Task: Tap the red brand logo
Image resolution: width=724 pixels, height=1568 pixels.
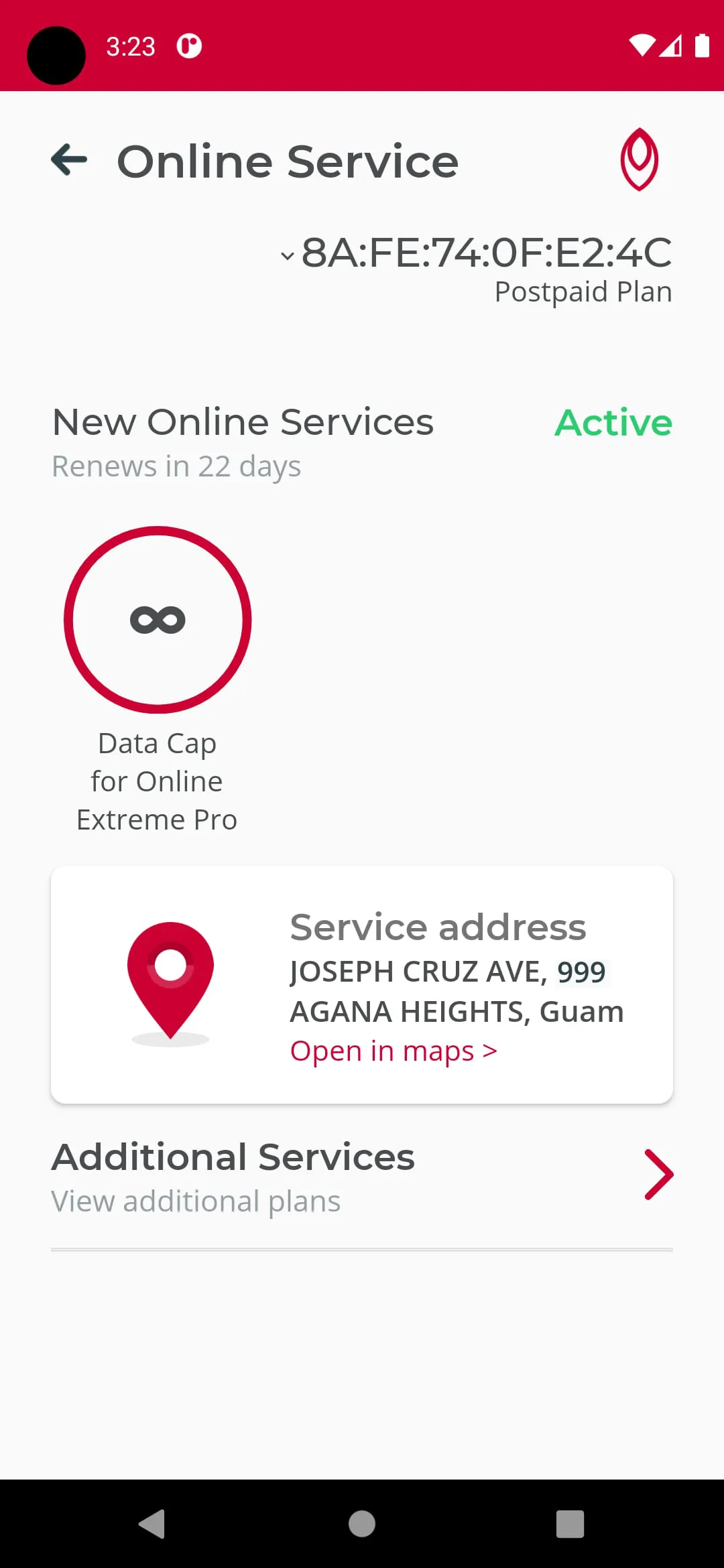Action: 640,158
